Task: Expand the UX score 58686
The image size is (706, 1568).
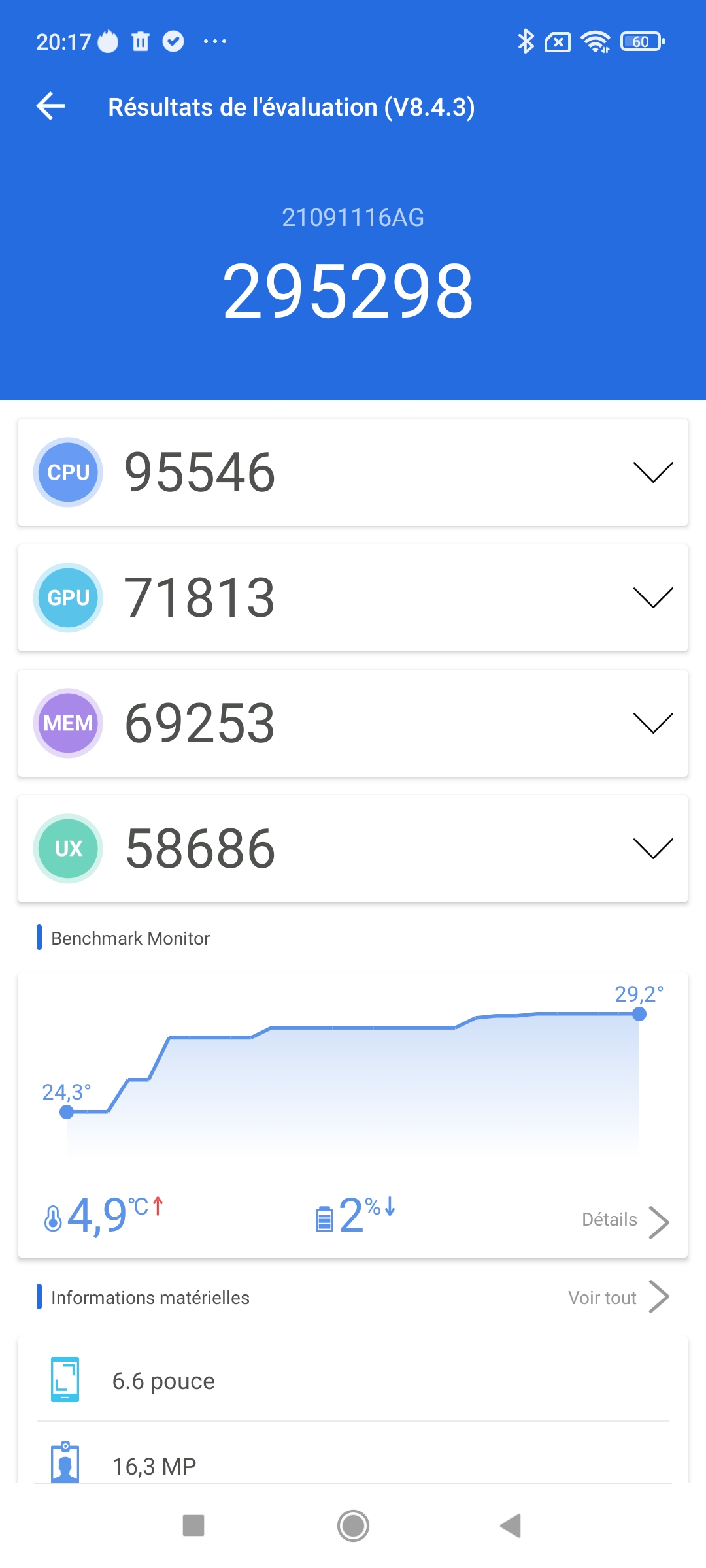Action: pos(652,848)
